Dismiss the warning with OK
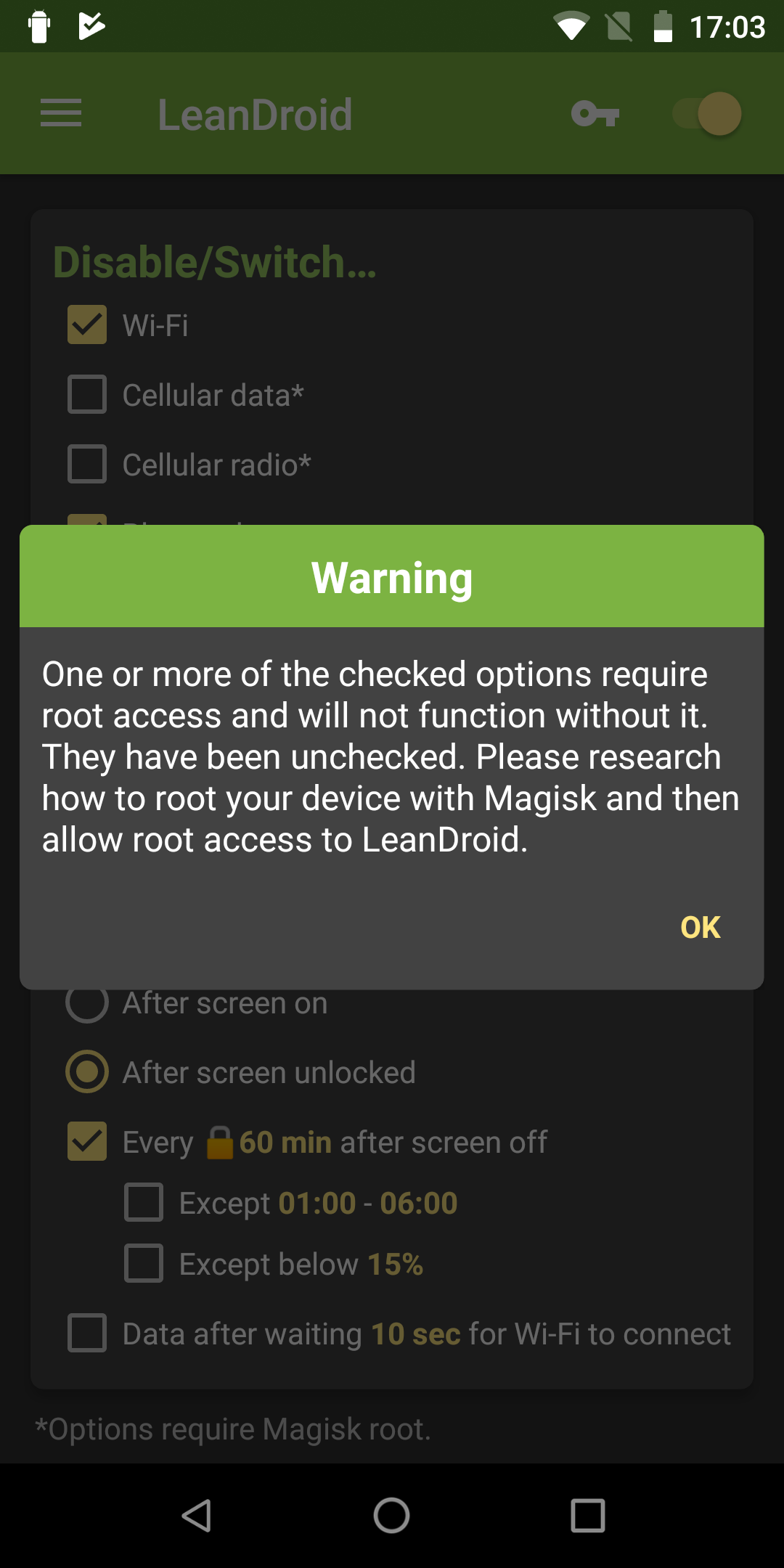The width and height of the screenshot is (784, 1568). [700, 927]
